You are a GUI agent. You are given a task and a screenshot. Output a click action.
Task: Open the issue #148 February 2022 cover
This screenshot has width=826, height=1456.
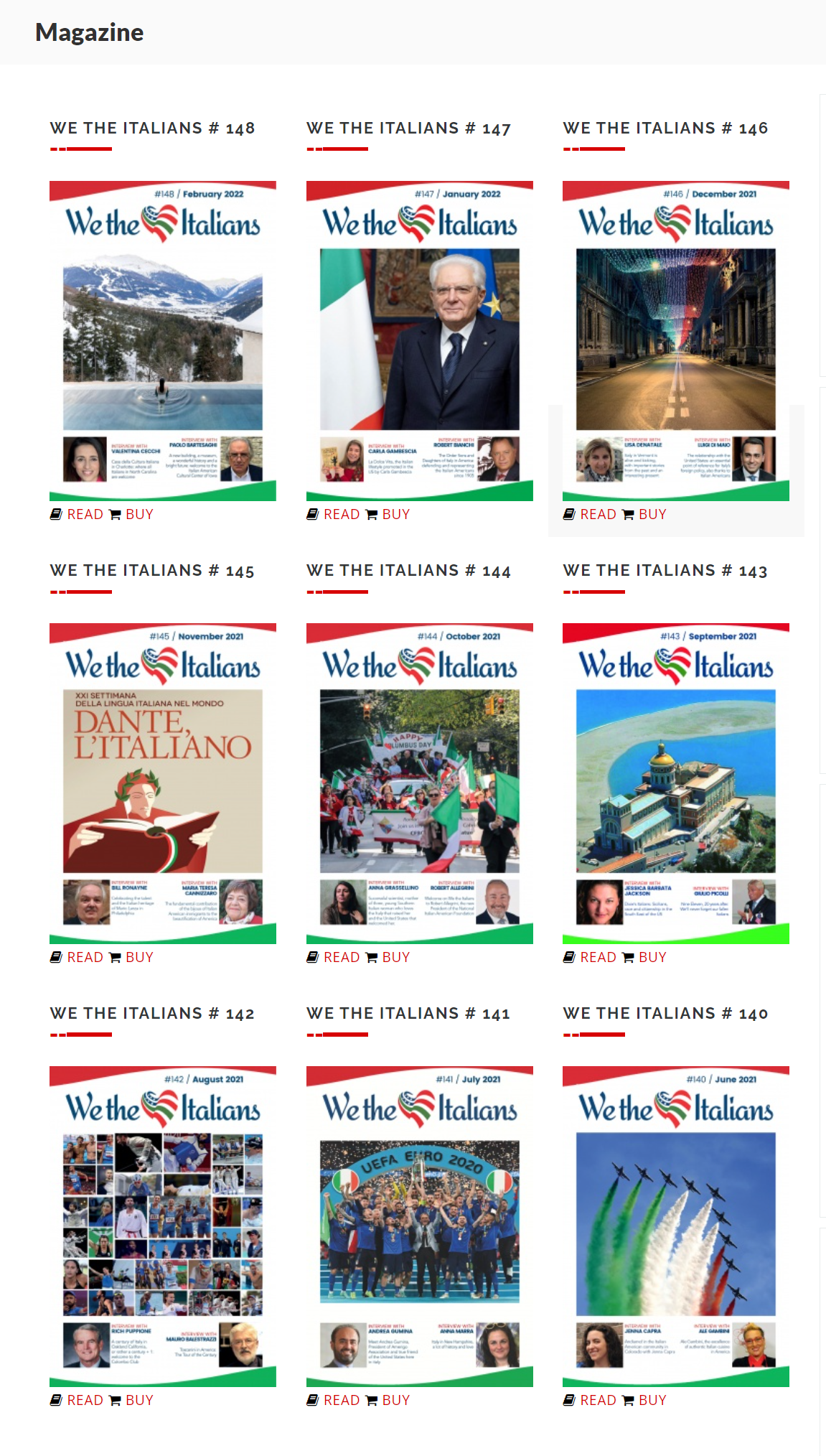point(163,341)
